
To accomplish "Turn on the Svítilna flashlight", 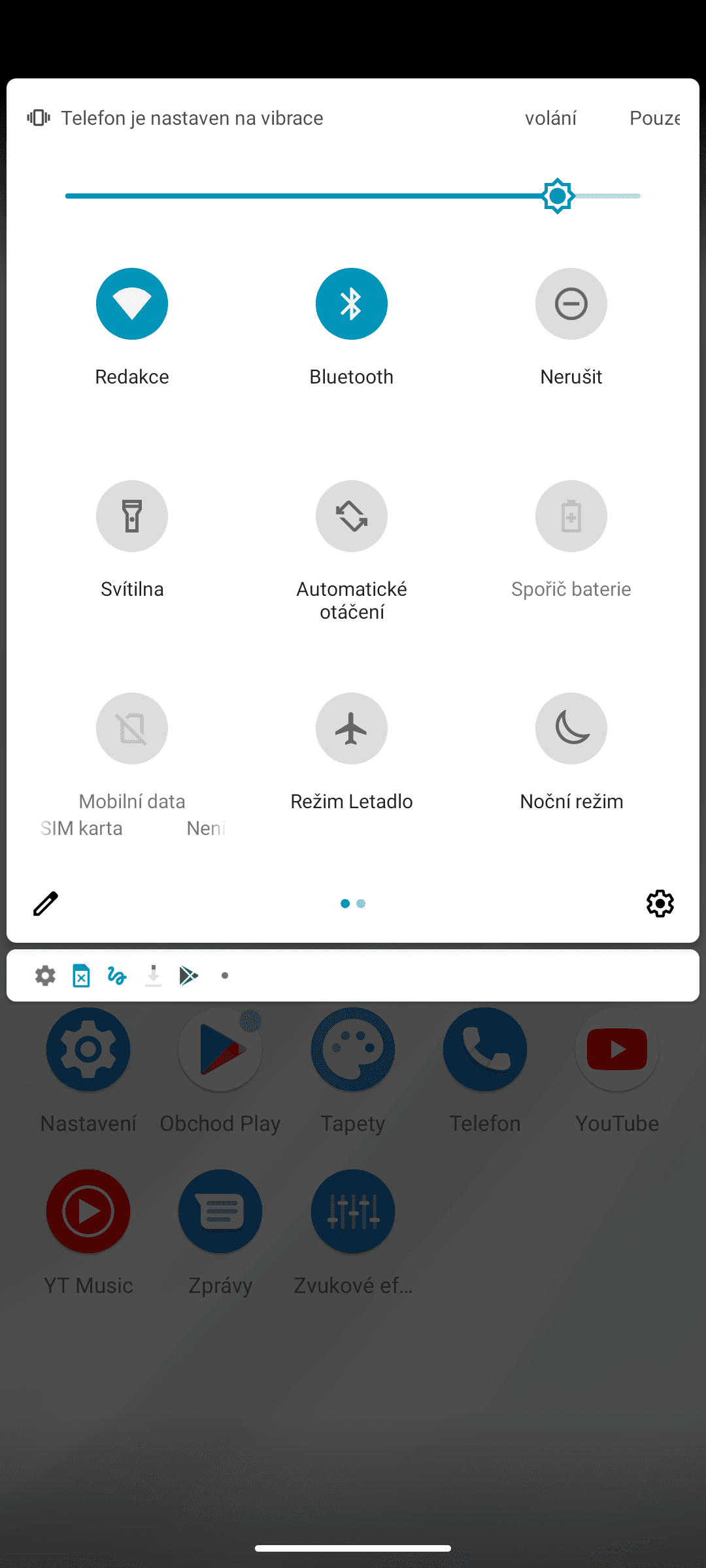I will (132, 516).
